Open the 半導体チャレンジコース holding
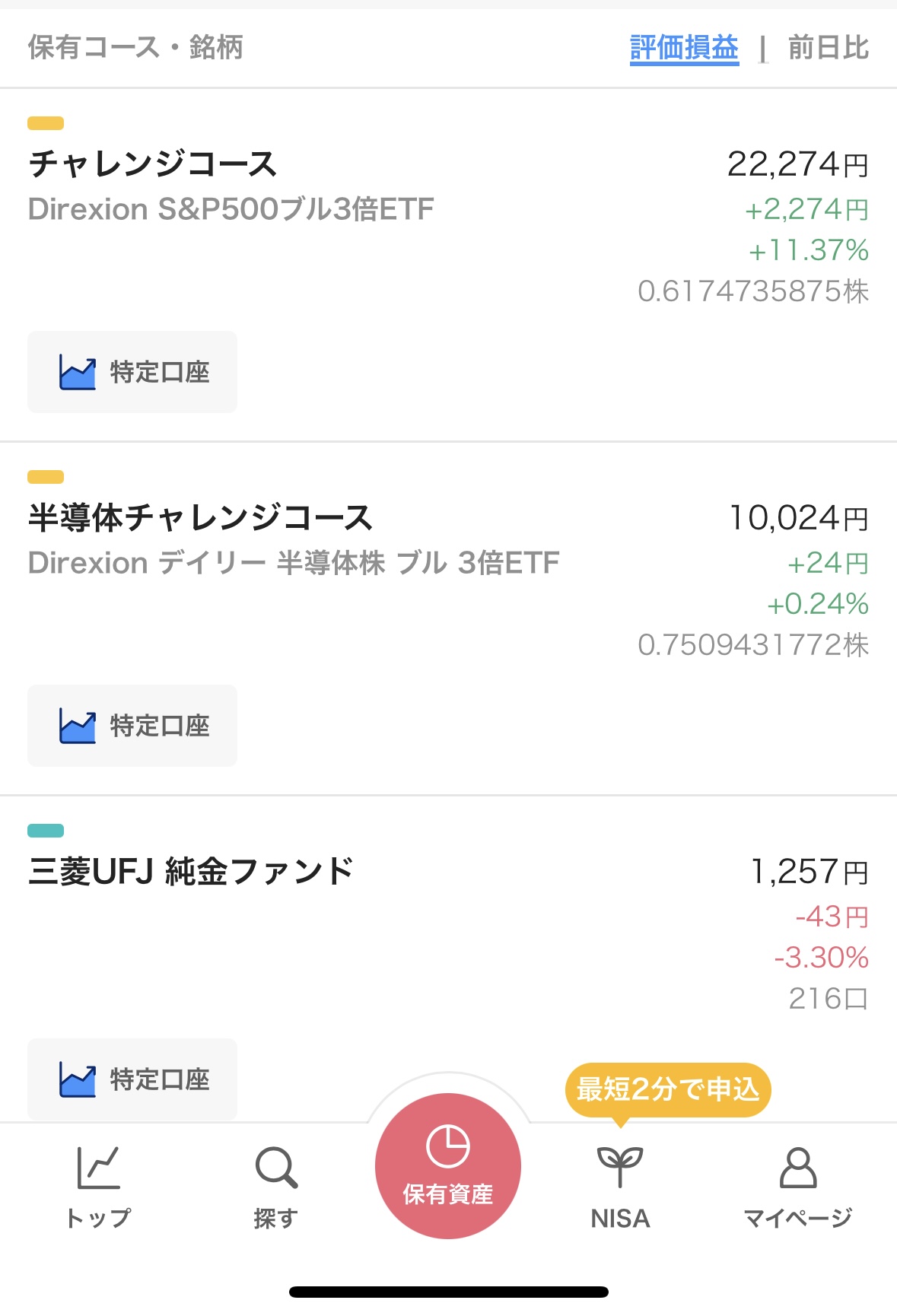 tap(200, 518)
